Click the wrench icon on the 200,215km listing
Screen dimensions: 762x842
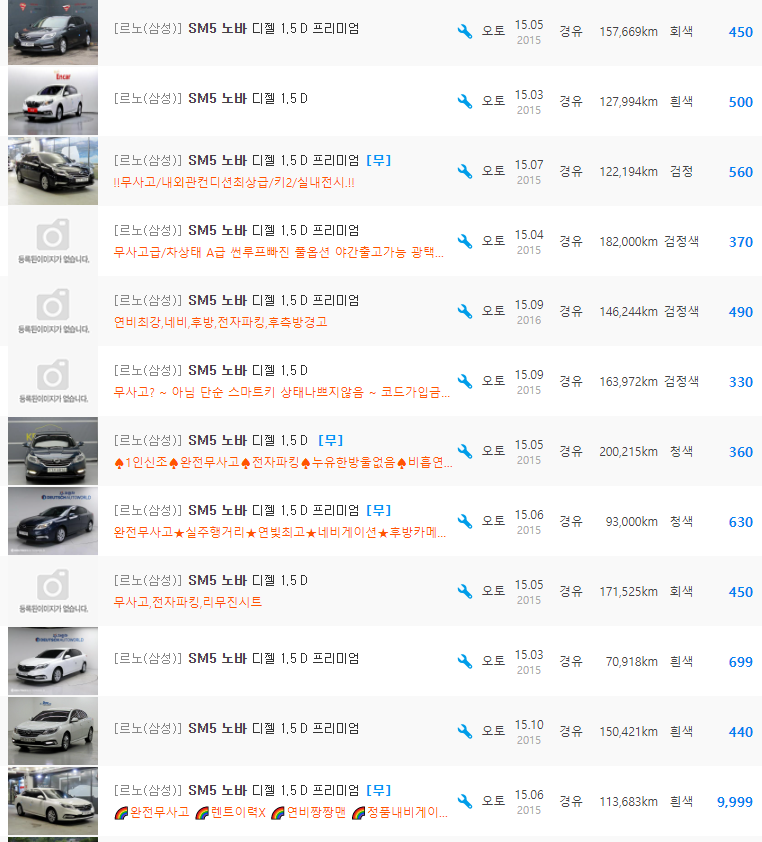click(x=463, y=451)
